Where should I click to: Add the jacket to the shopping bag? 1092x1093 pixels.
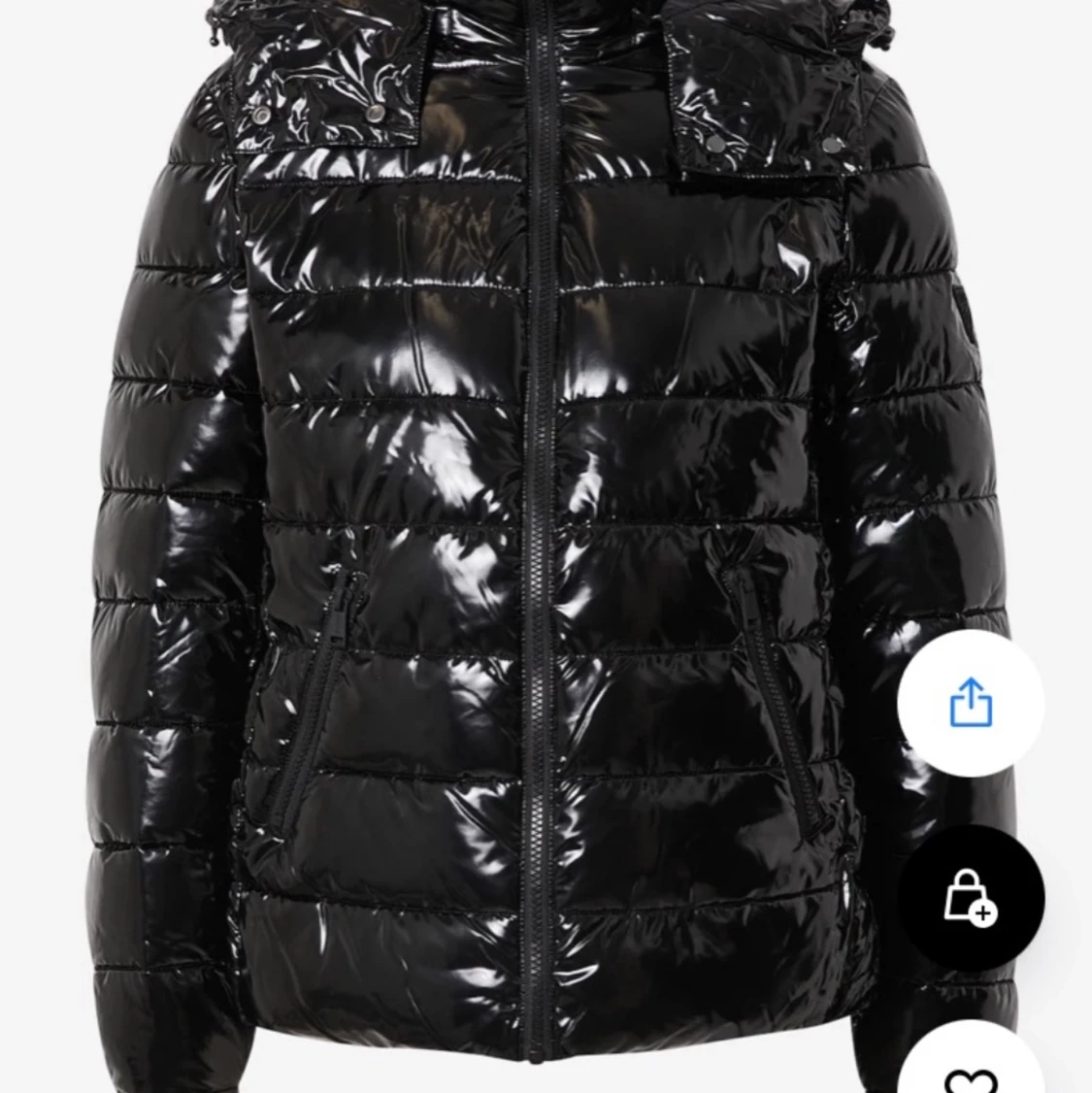click(970, 896)
